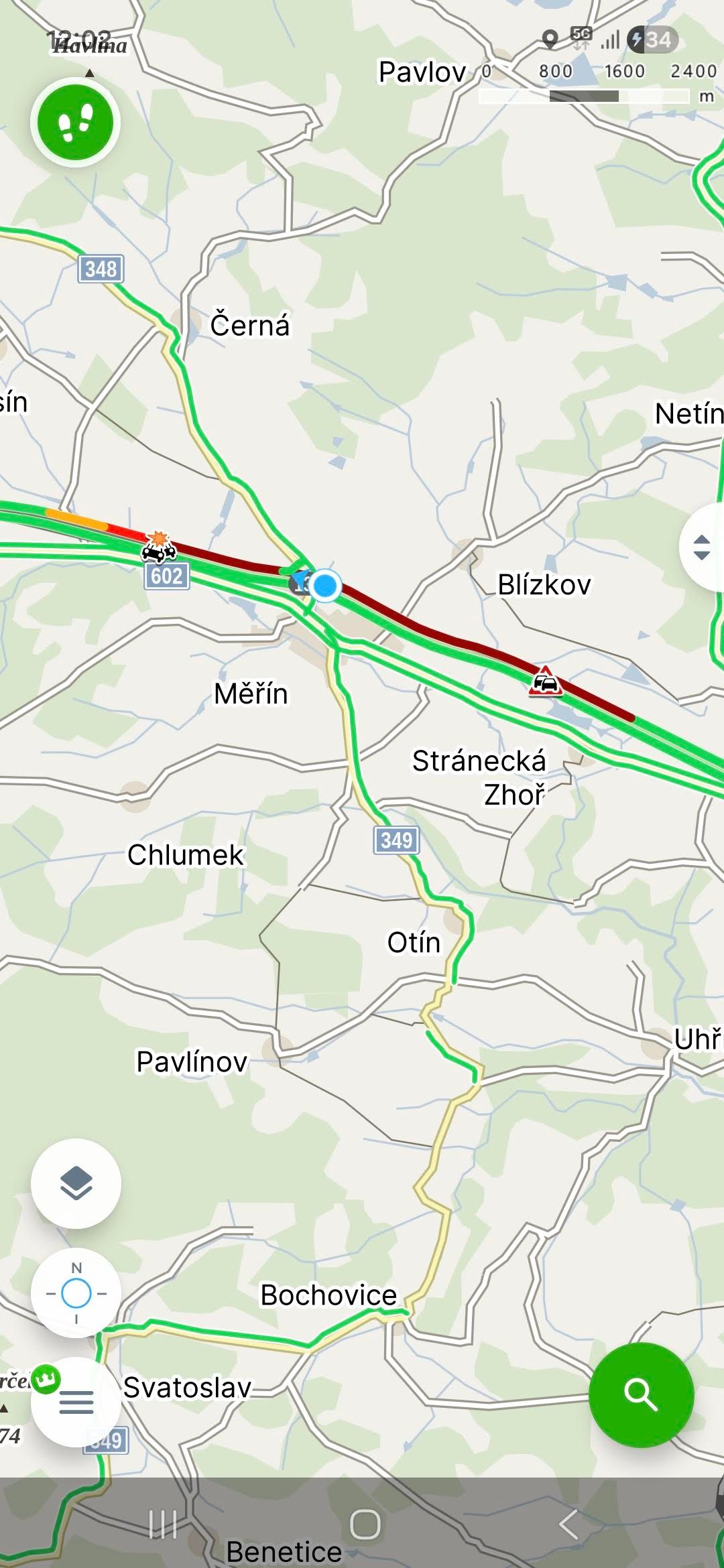Tap the car accident marker on the motorway
Screen dimensions: 724x1568
tap(159, 546)
